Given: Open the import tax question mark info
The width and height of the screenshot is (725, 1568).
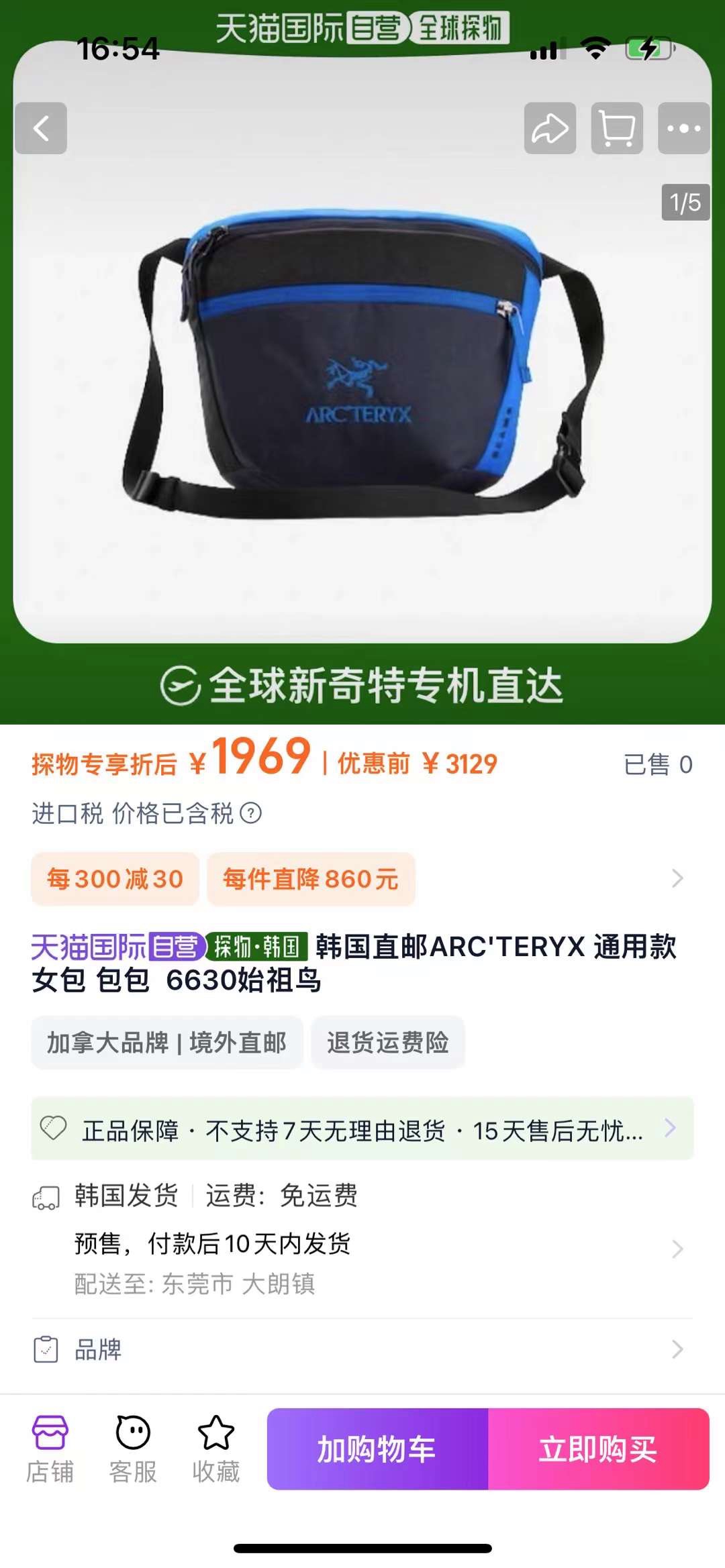Looking at the screenshot, I should click(x=251, y=813).
